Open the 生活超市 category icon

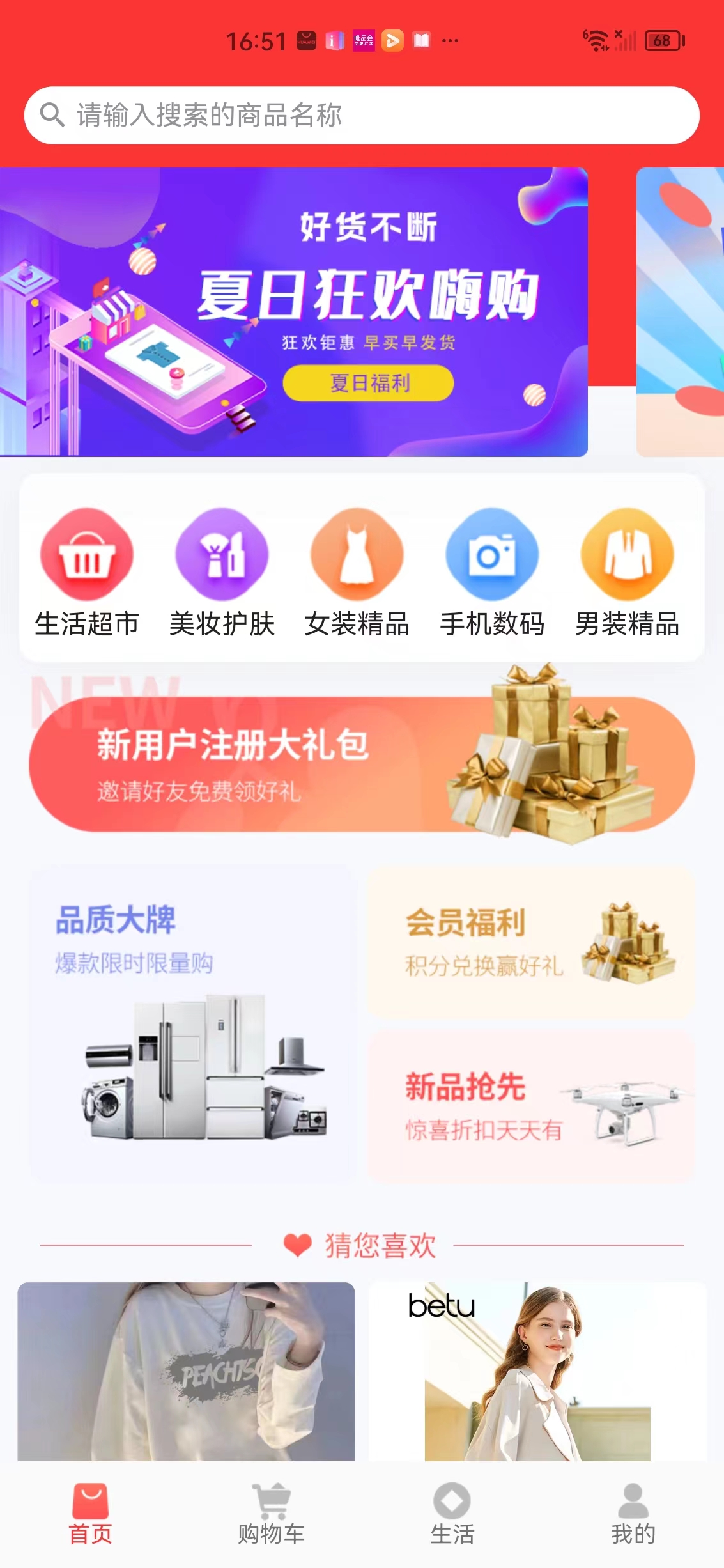click(86, 555)
